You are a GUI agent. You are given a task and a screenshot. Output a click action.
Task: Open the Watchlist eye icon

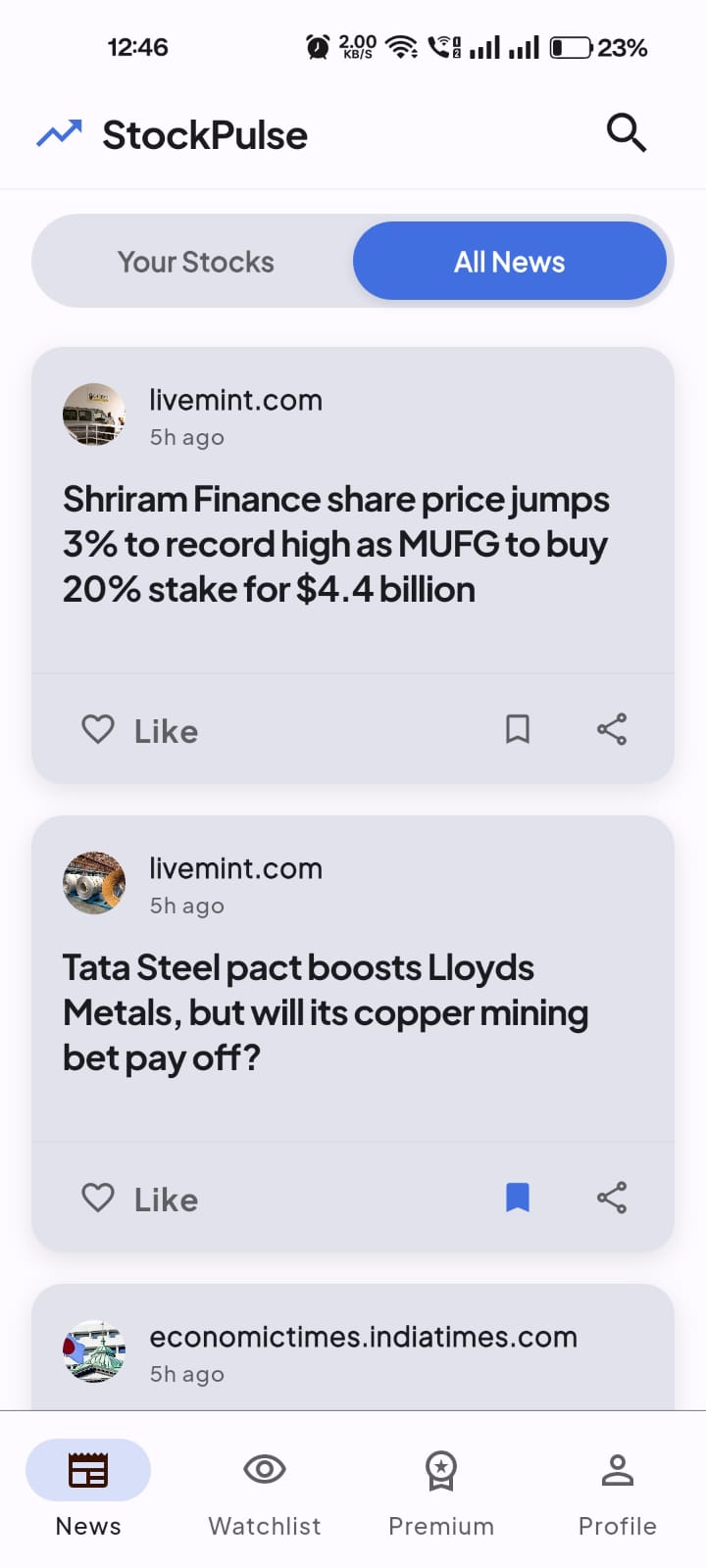pos(264,1469)
